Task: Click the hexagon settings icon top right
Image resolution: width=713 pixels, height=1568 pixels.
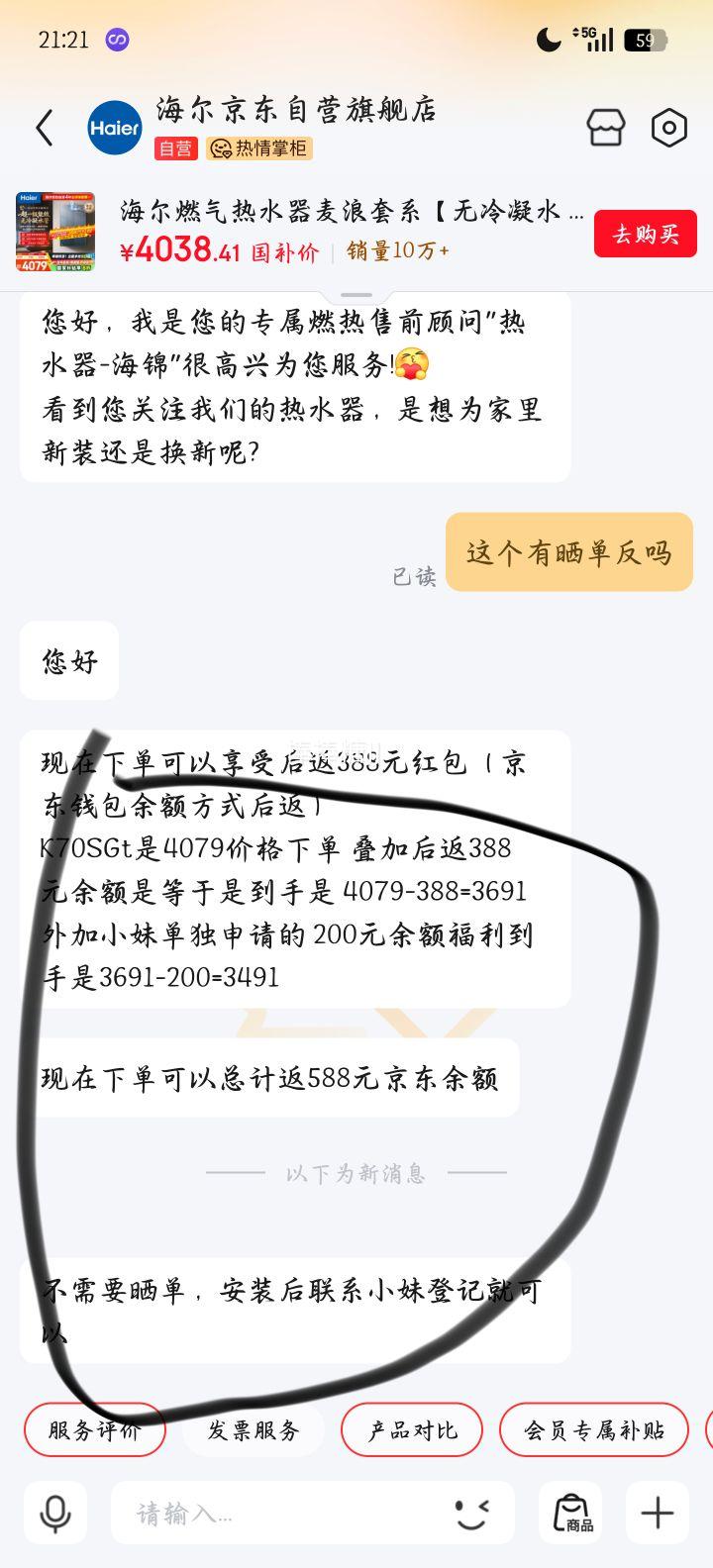Action: click(671, 127)
